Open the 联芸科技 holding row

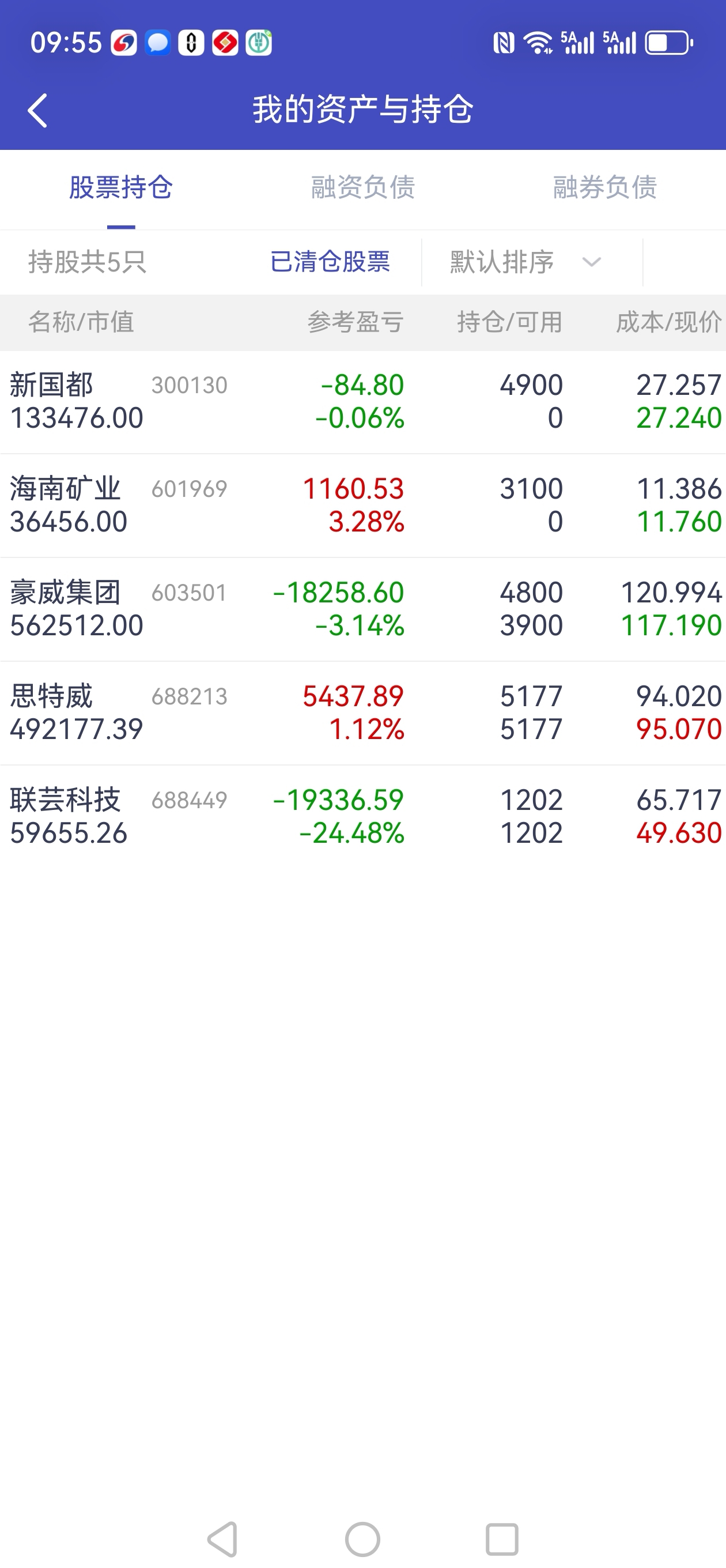coord(362,816)
